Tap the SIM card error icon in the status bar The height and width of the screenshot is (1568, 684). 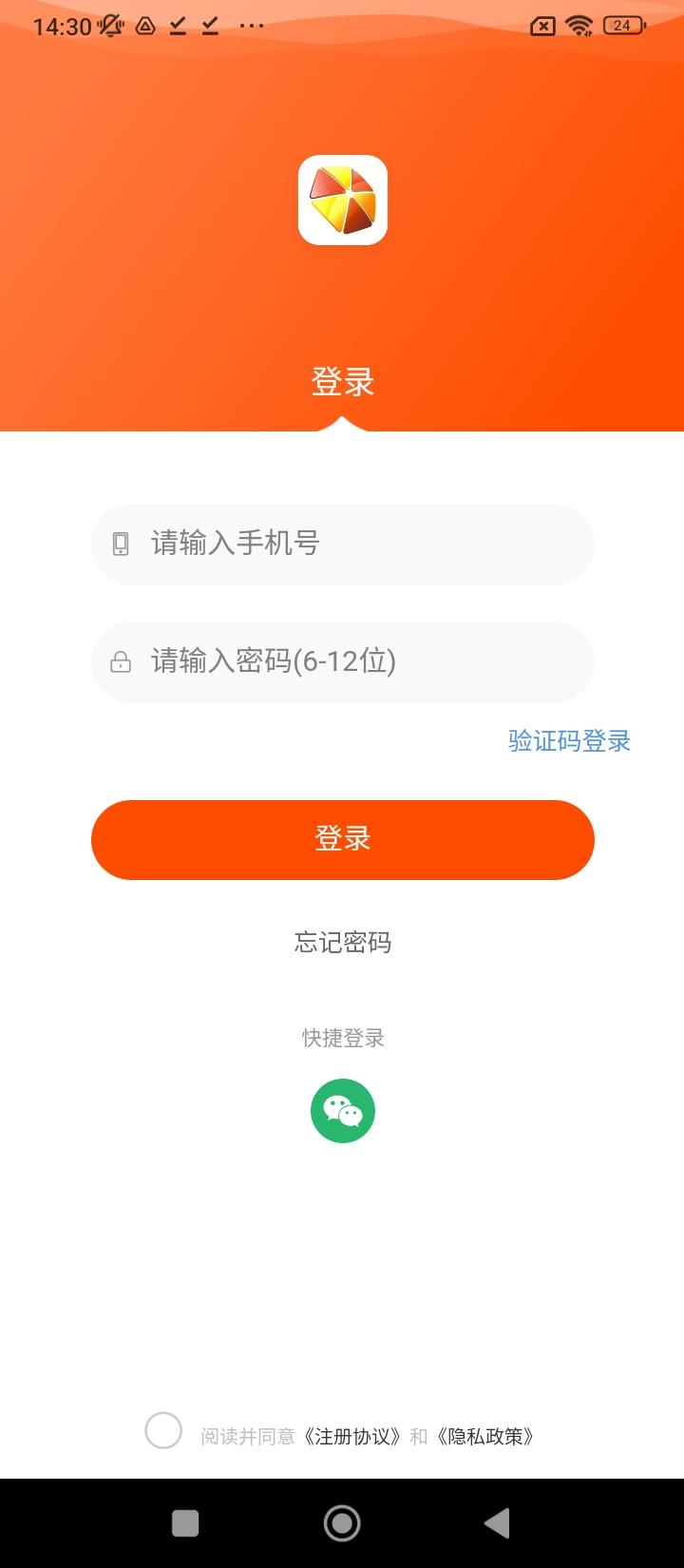[542, 26]
